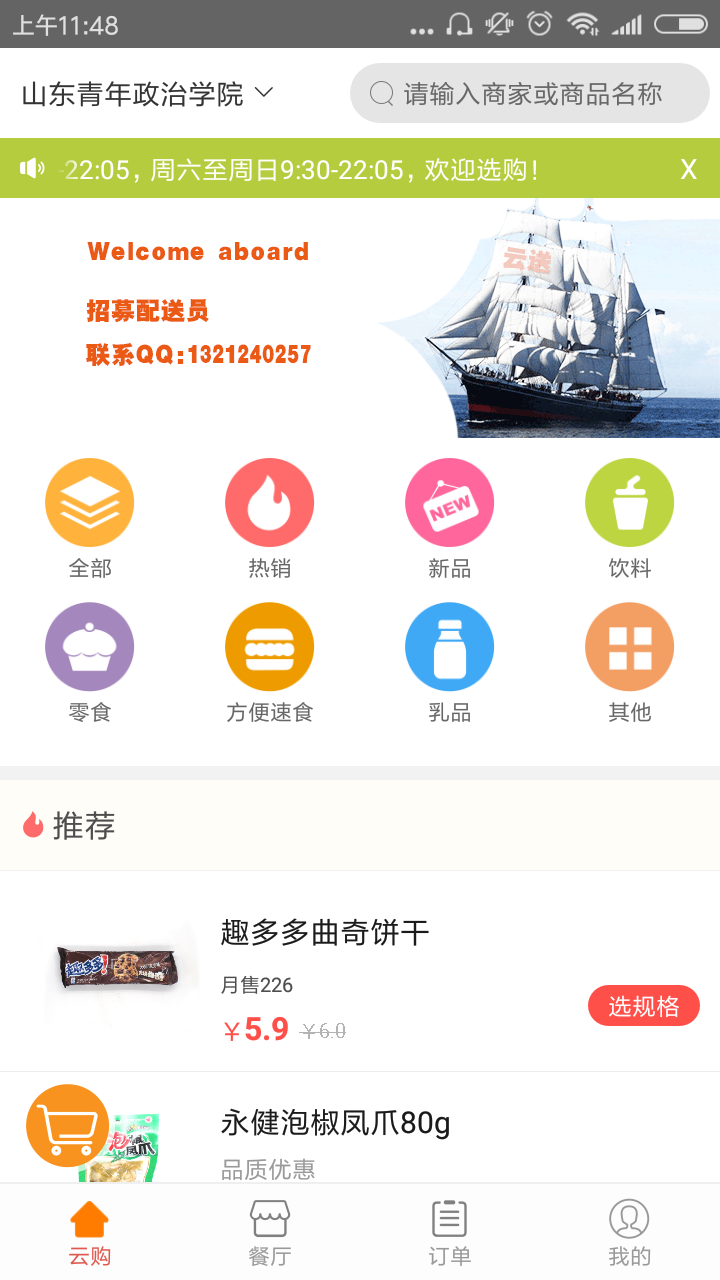Screen dimensions: 720x1280
Task: Open the 方便速食 instant food icon
Action: pos(269,646)
